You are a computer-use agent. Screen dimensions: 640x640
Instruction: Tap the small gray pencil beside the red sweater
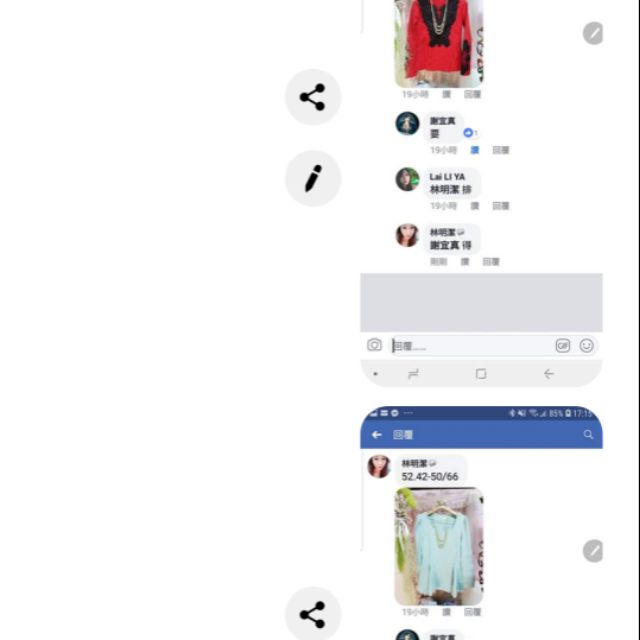point(593,33)
